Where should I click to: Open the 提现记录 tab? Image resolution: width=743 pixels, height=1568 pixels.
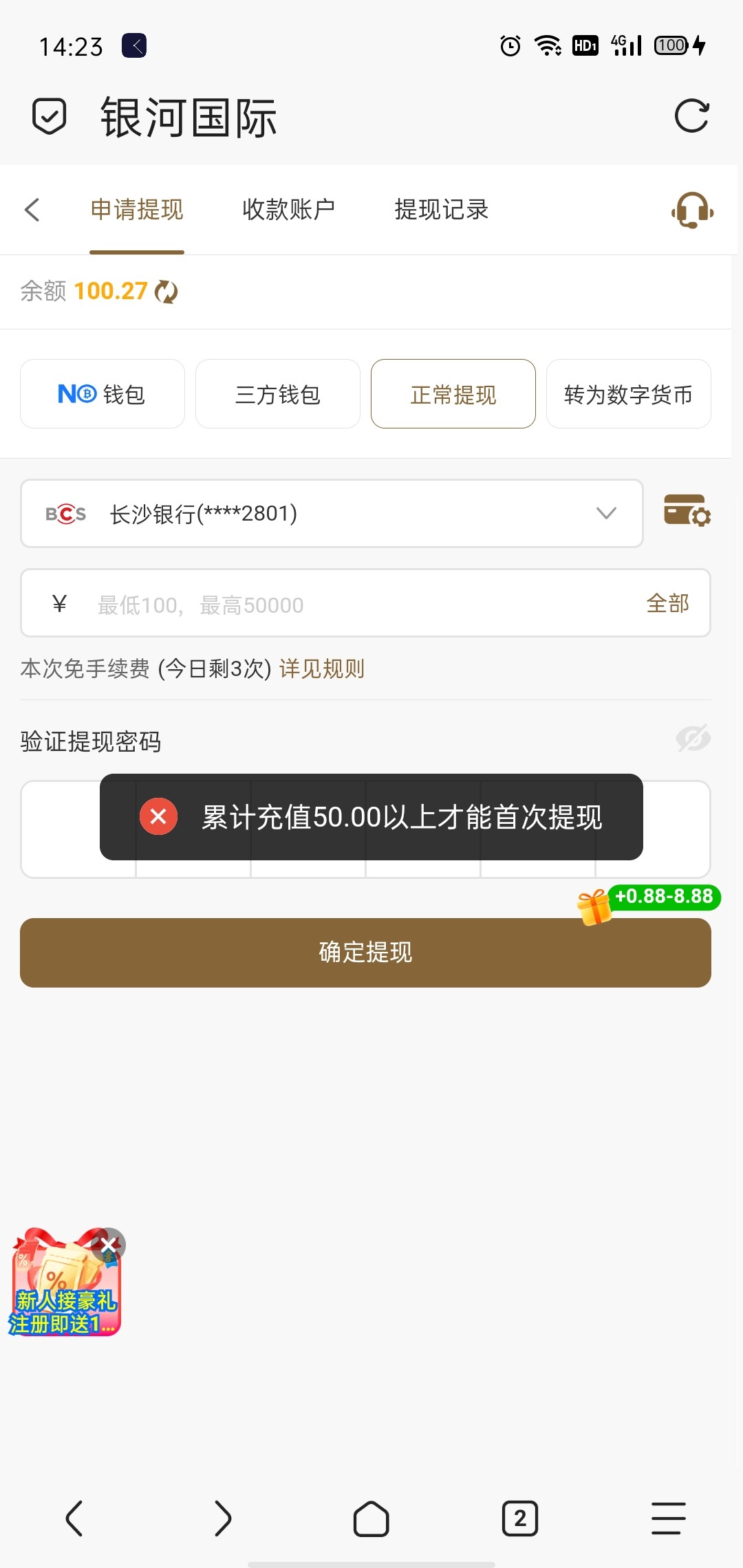click(x=441, y=210)
